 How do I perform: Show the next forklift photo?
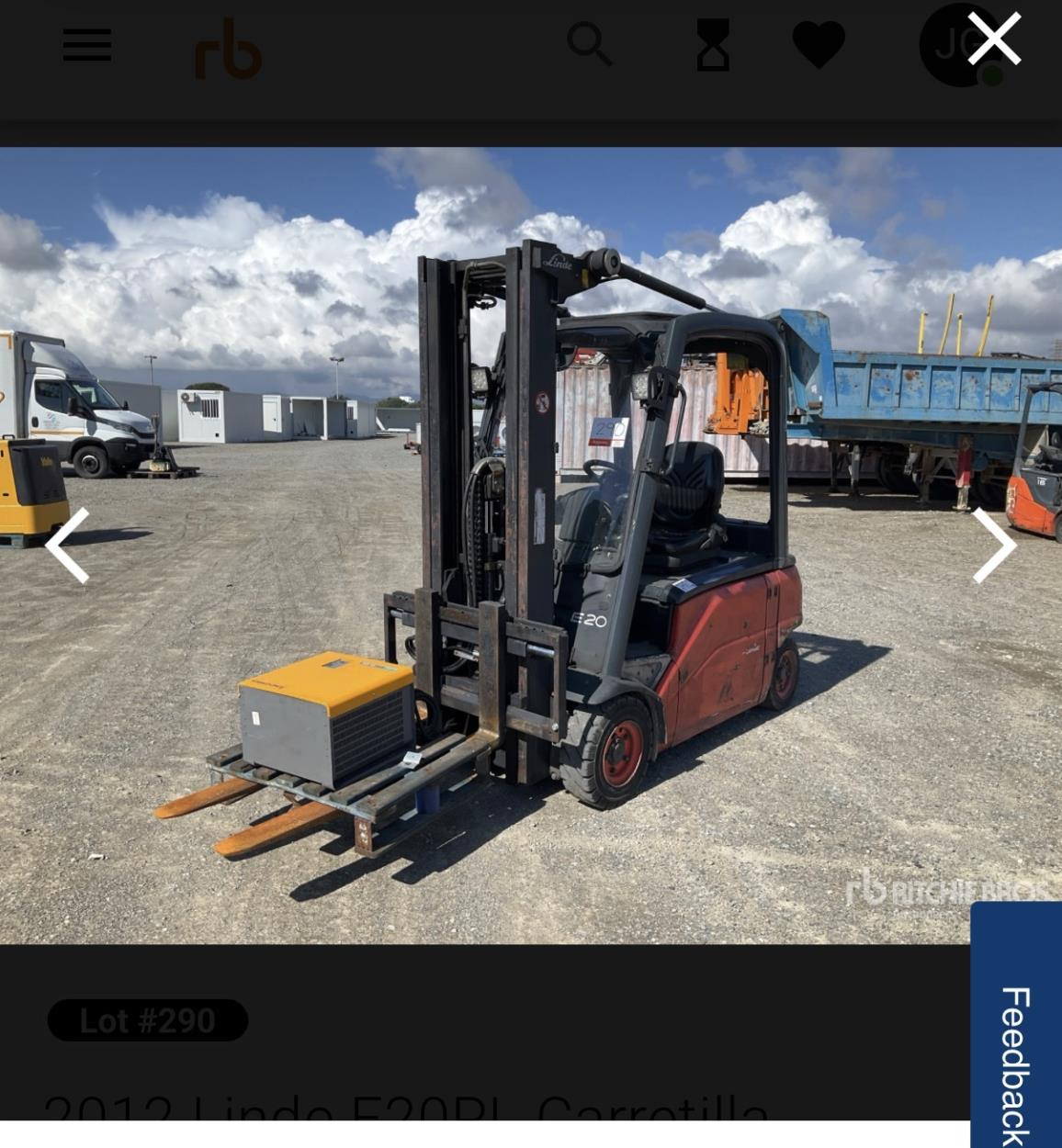994,546
